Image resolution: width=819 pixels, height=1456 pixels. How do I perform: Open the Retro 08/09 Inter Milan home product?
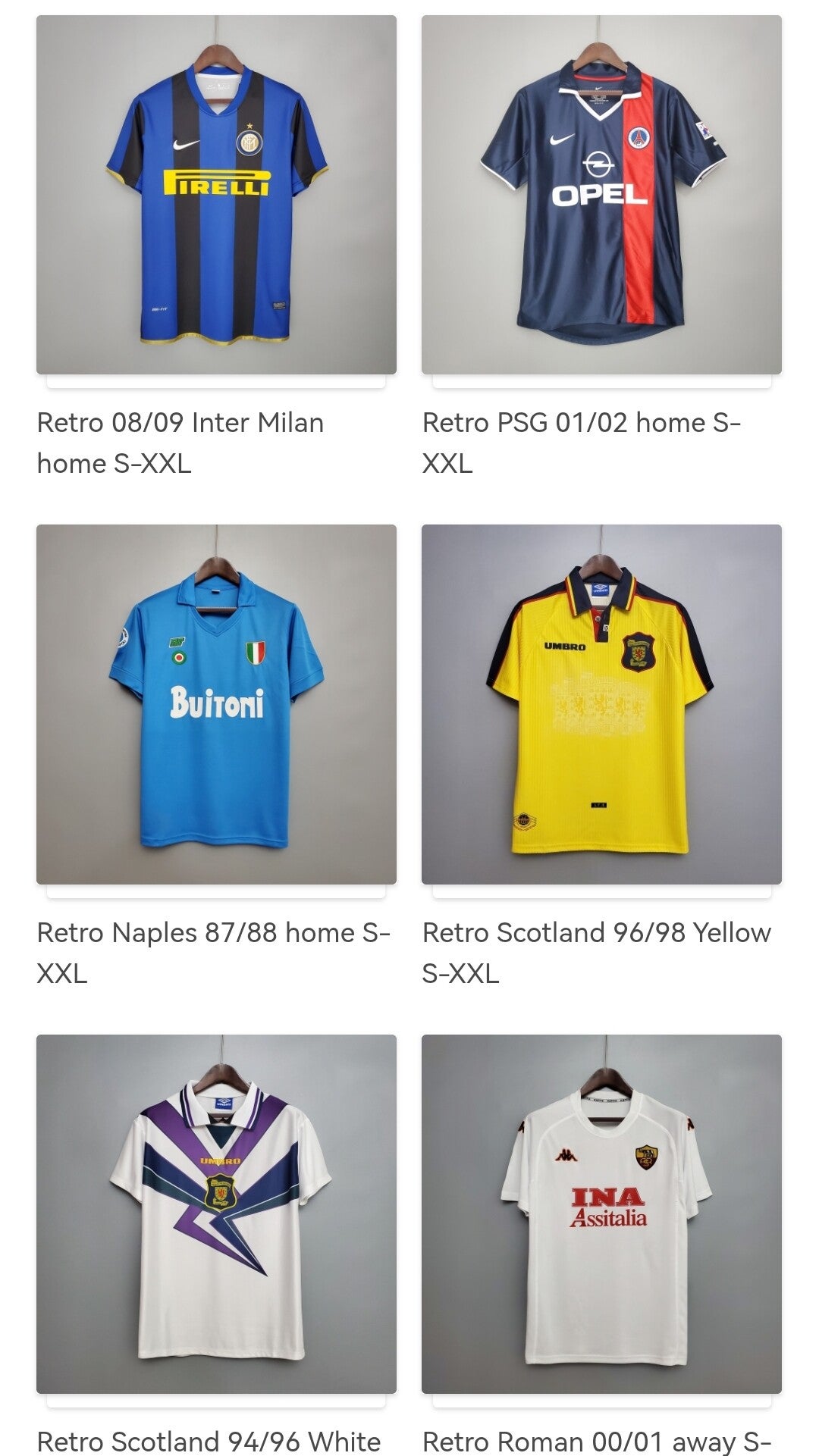216,195
